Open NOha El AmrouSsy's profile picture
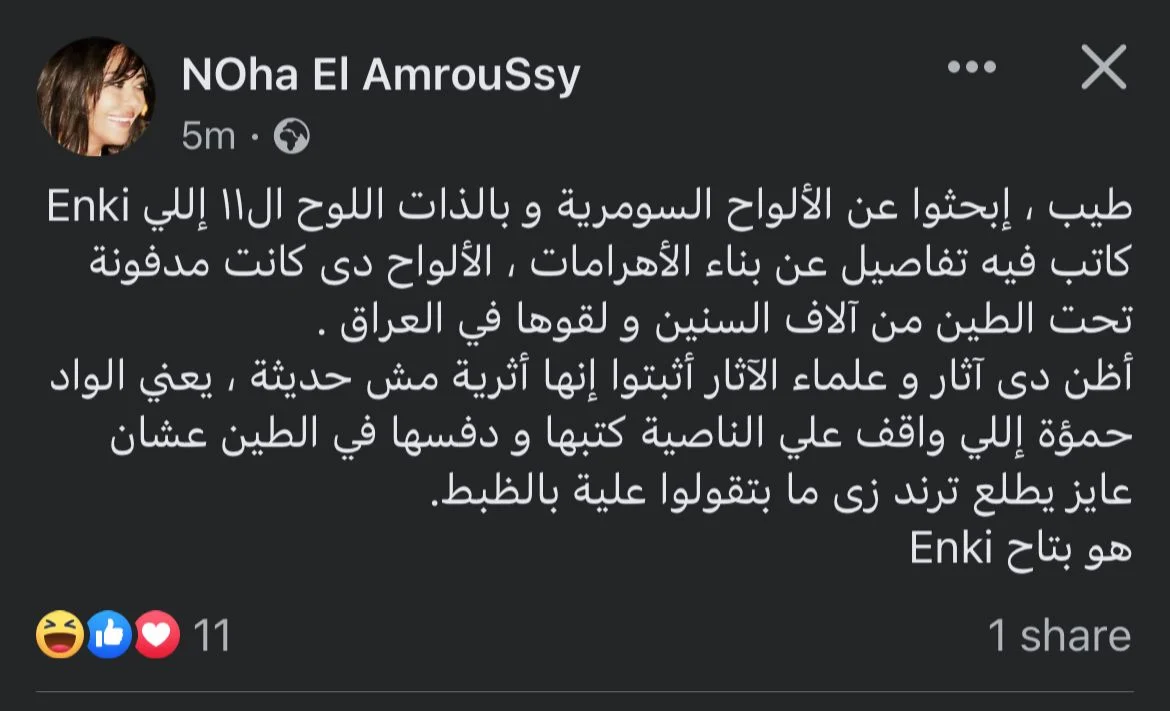 point(96,98)
